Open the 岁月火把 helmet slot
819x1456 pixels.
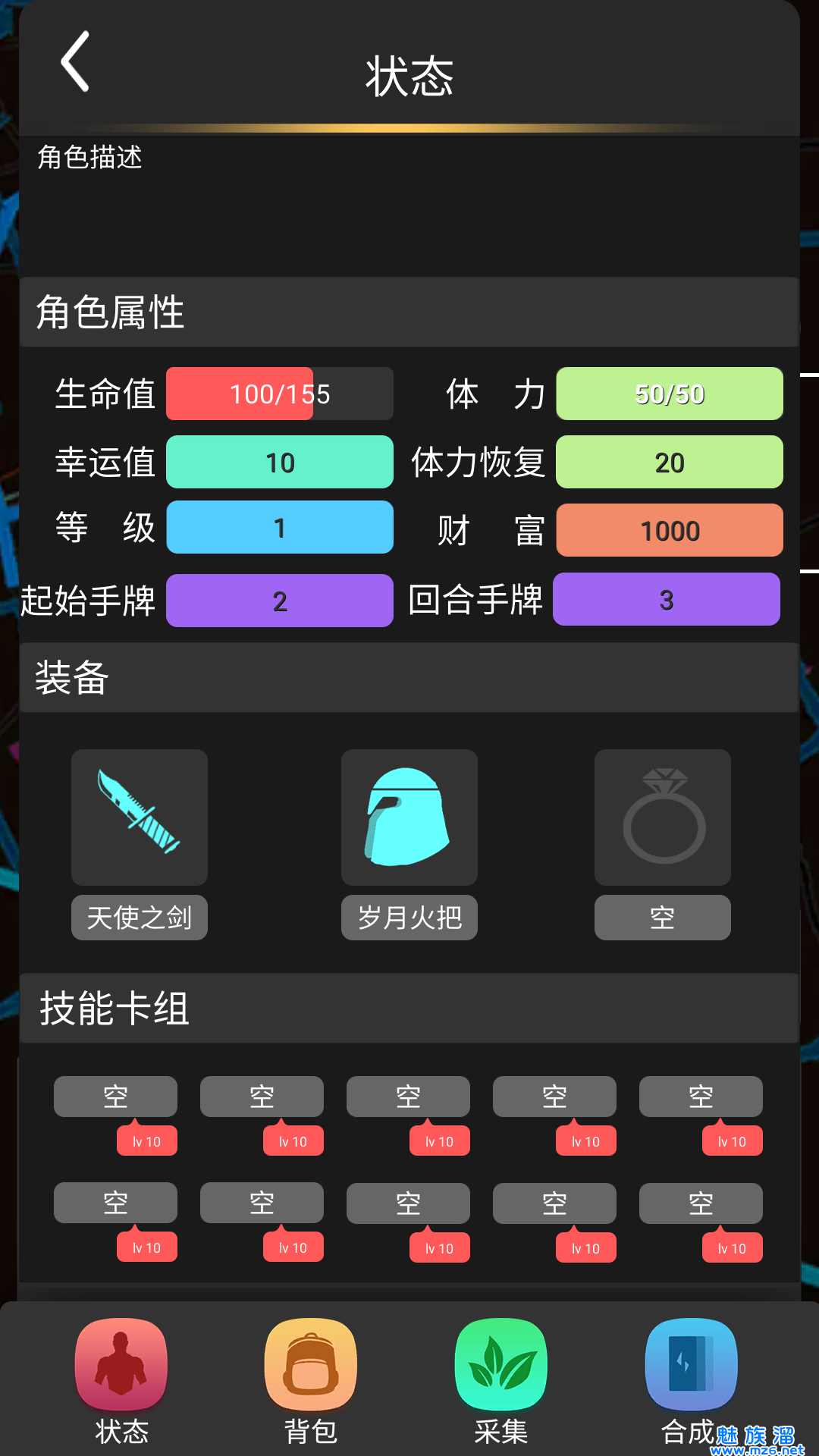409,817
